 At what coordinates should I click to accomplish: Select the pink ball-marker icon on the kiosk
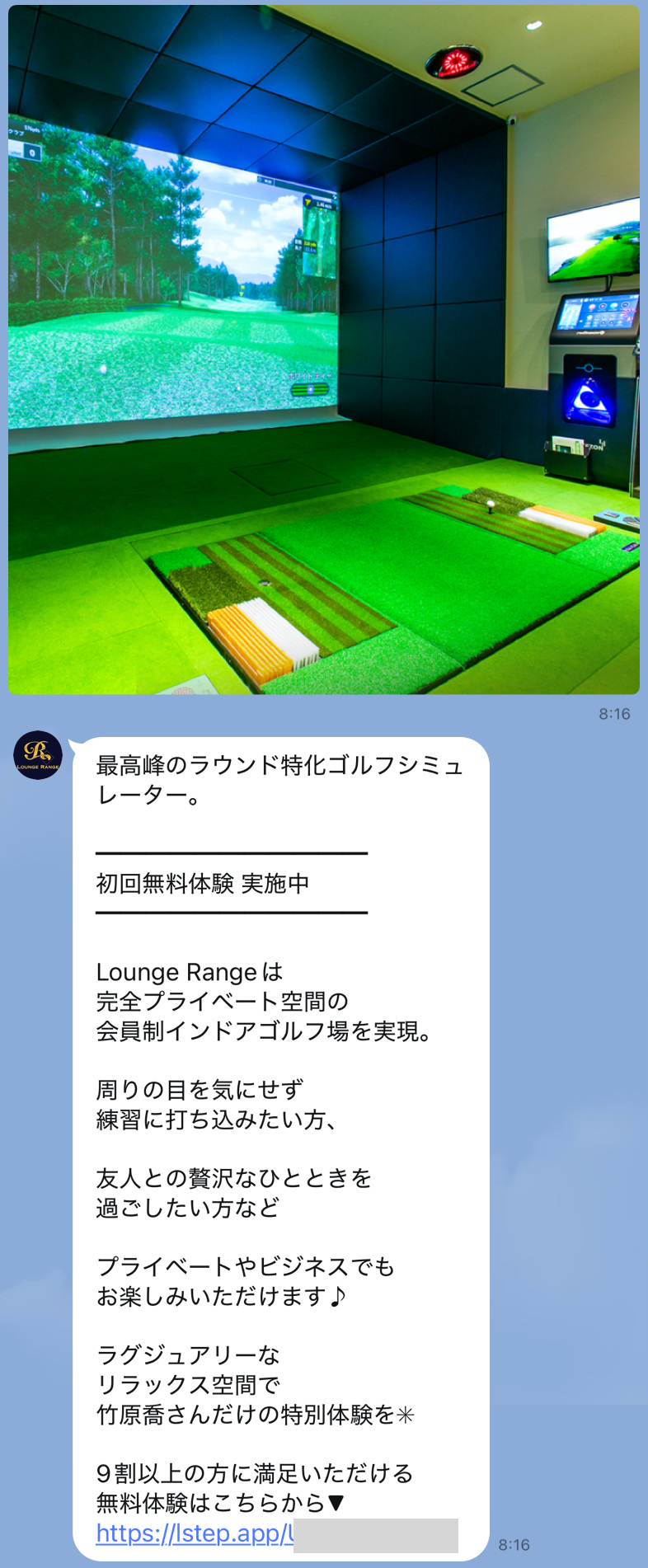tap(592, 307)
